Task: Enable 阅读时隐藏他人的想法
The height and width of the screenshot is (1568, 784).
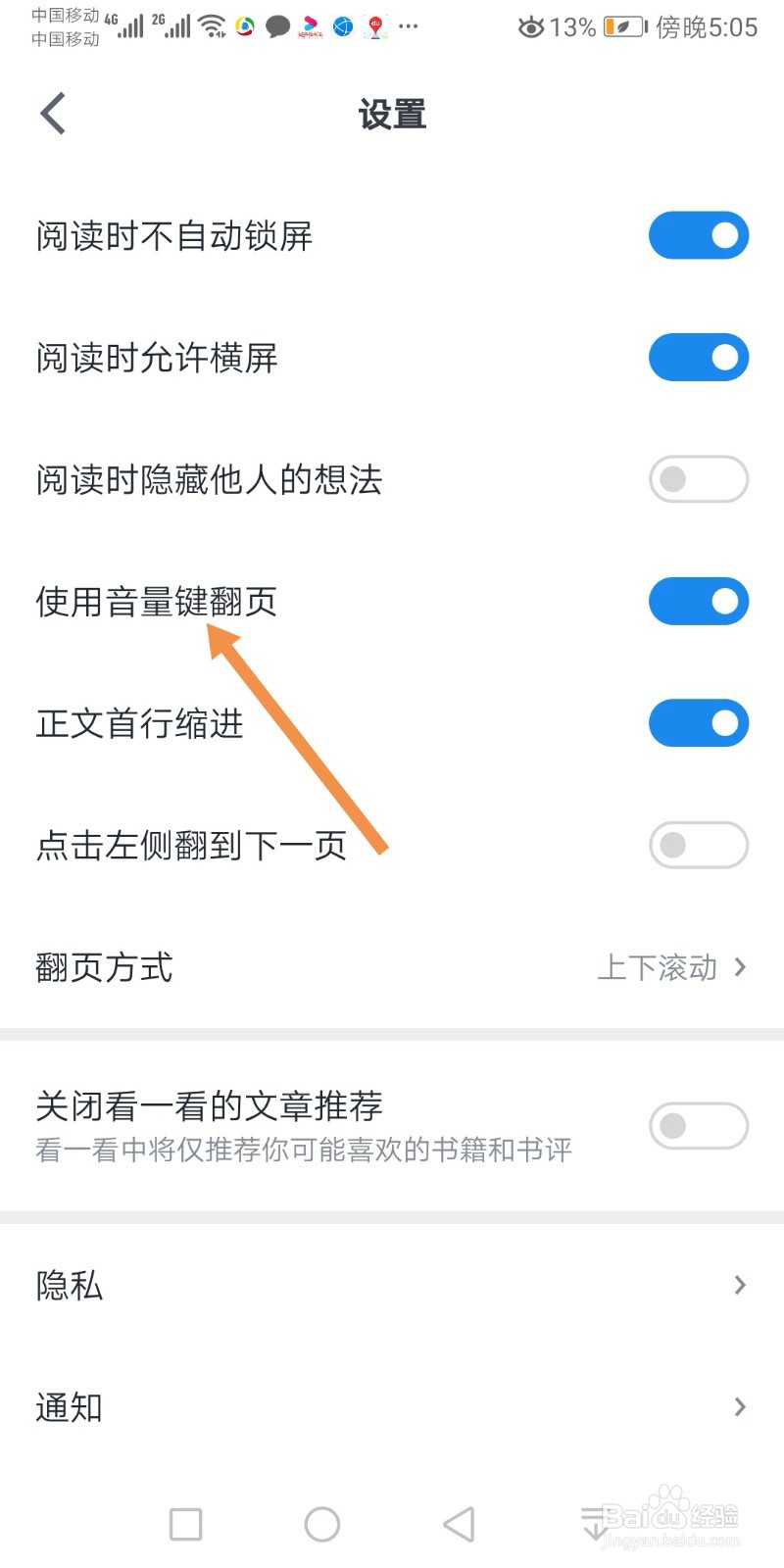Action: pos(699,479)
